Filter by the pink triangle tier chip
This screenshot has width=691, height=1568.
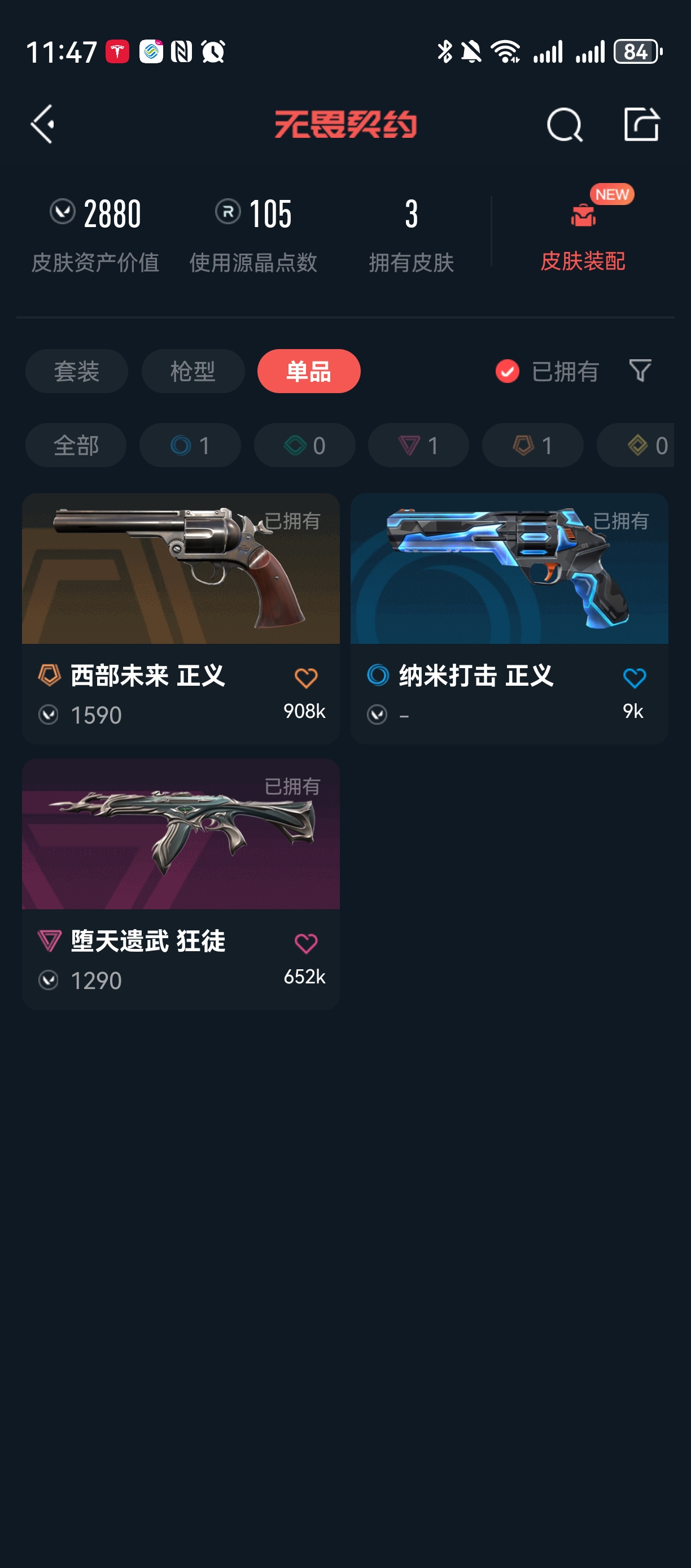[x=418, y=445]
